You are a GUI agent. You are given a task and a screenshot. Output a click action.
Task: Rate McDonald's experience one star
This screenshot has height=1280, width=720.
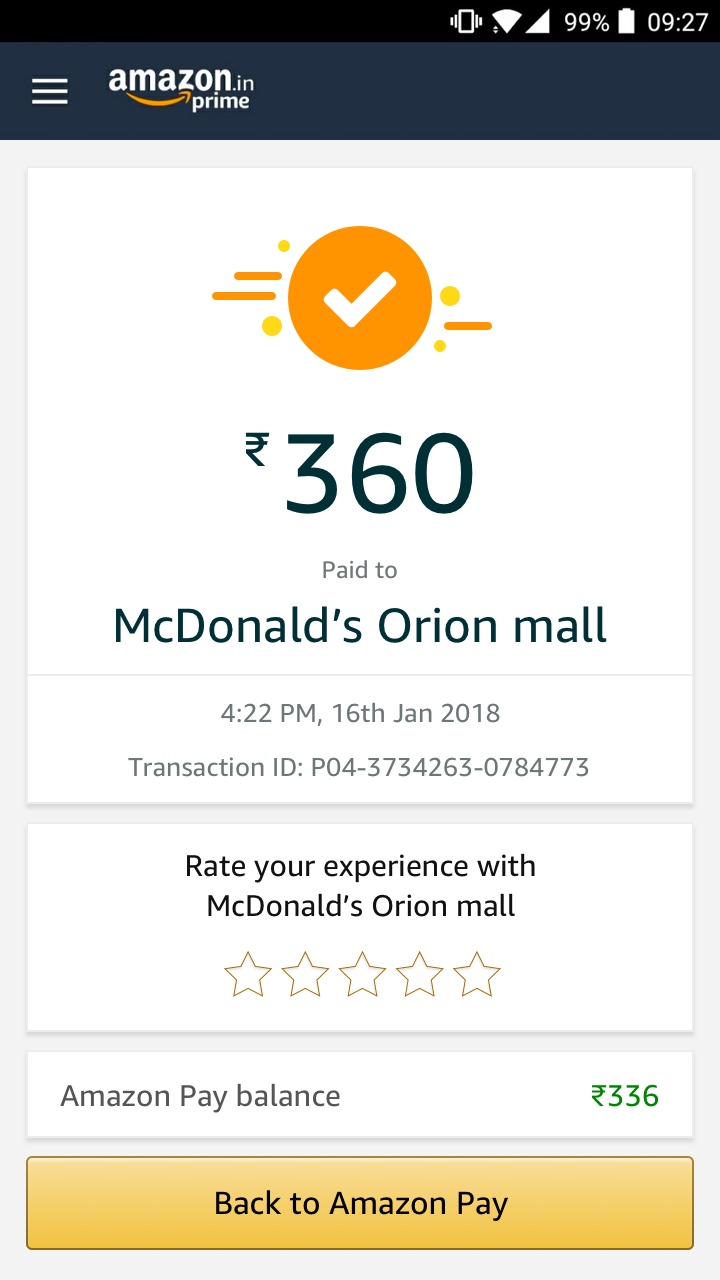247,975
